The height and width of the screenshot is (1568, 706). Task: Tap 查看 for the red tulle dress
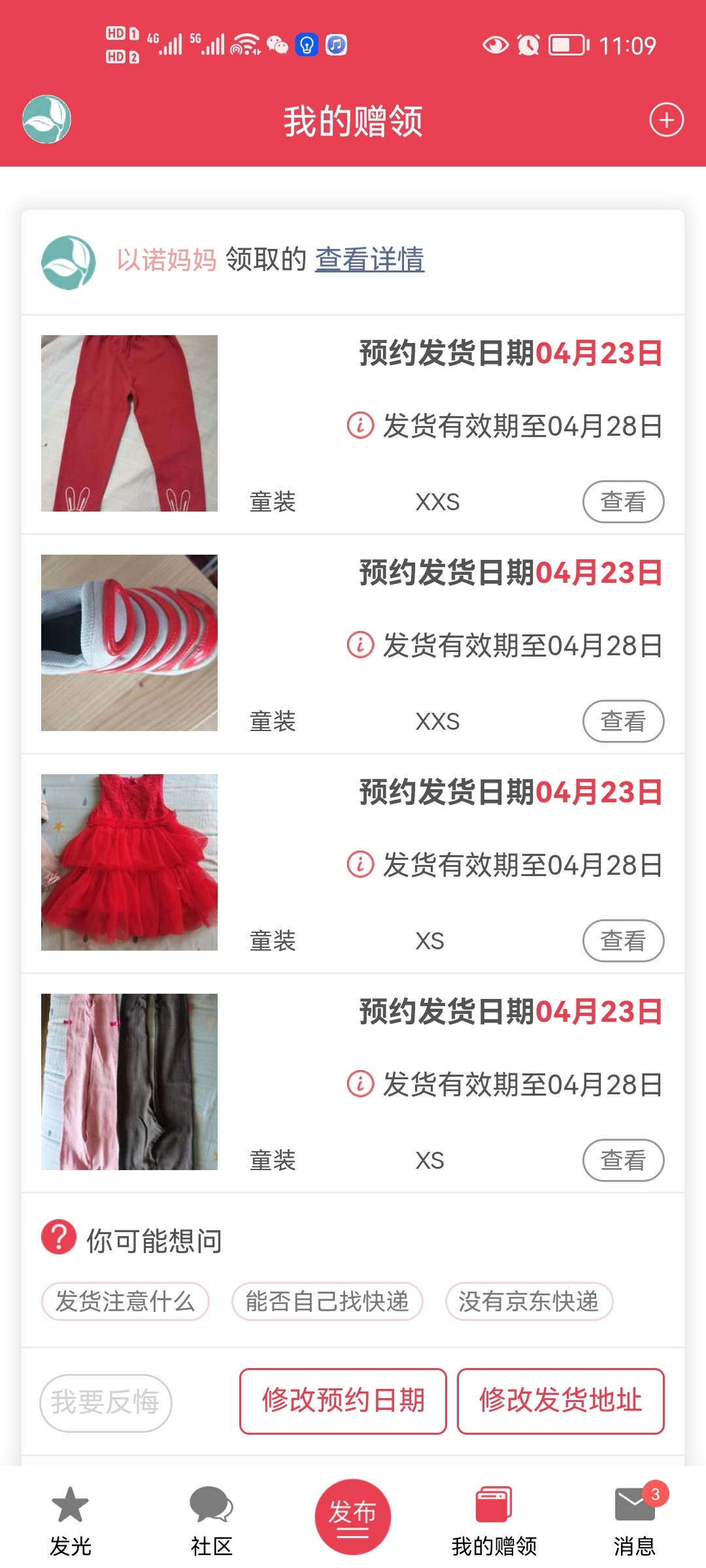tap(623, 941)
